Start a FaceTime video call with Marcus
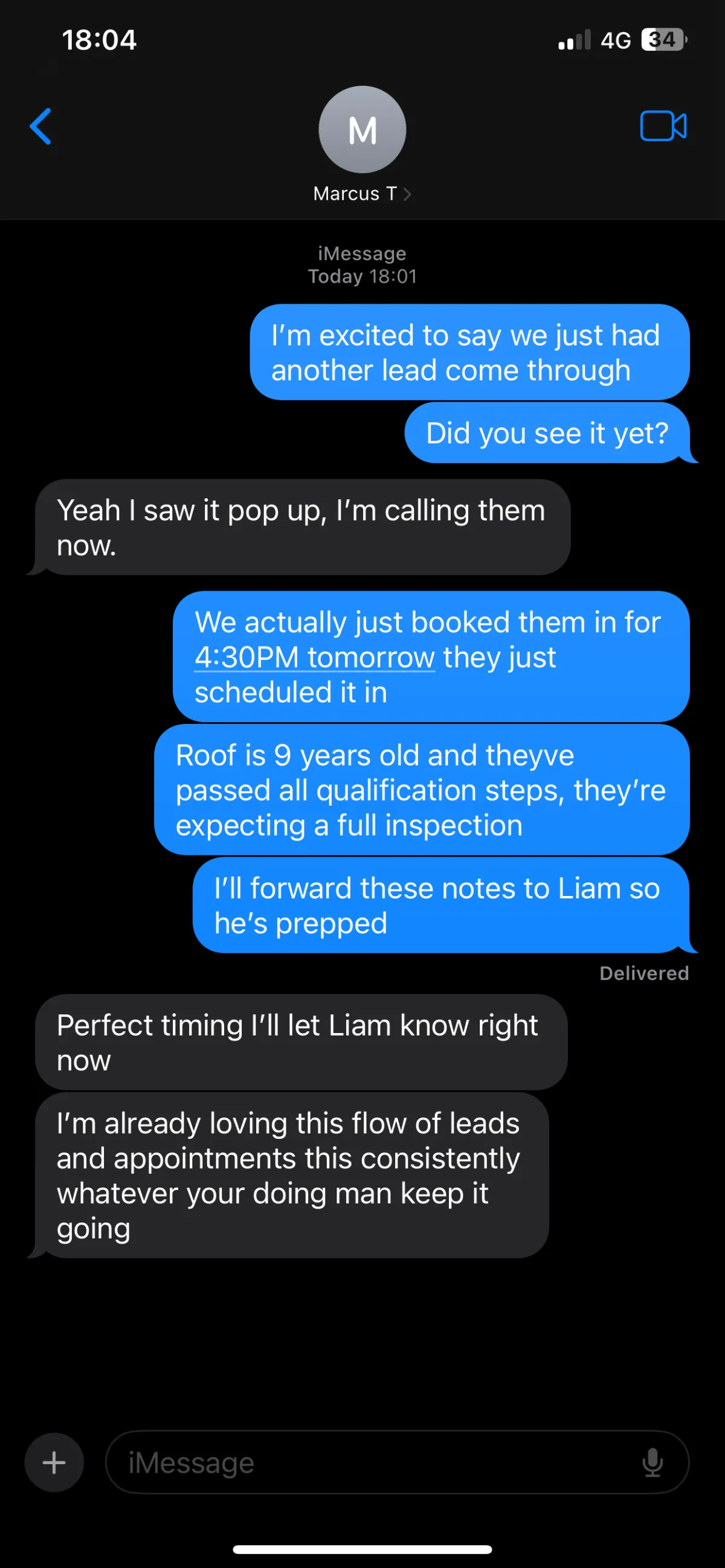This screenshot has height=1568, width=725. (663, 126)
